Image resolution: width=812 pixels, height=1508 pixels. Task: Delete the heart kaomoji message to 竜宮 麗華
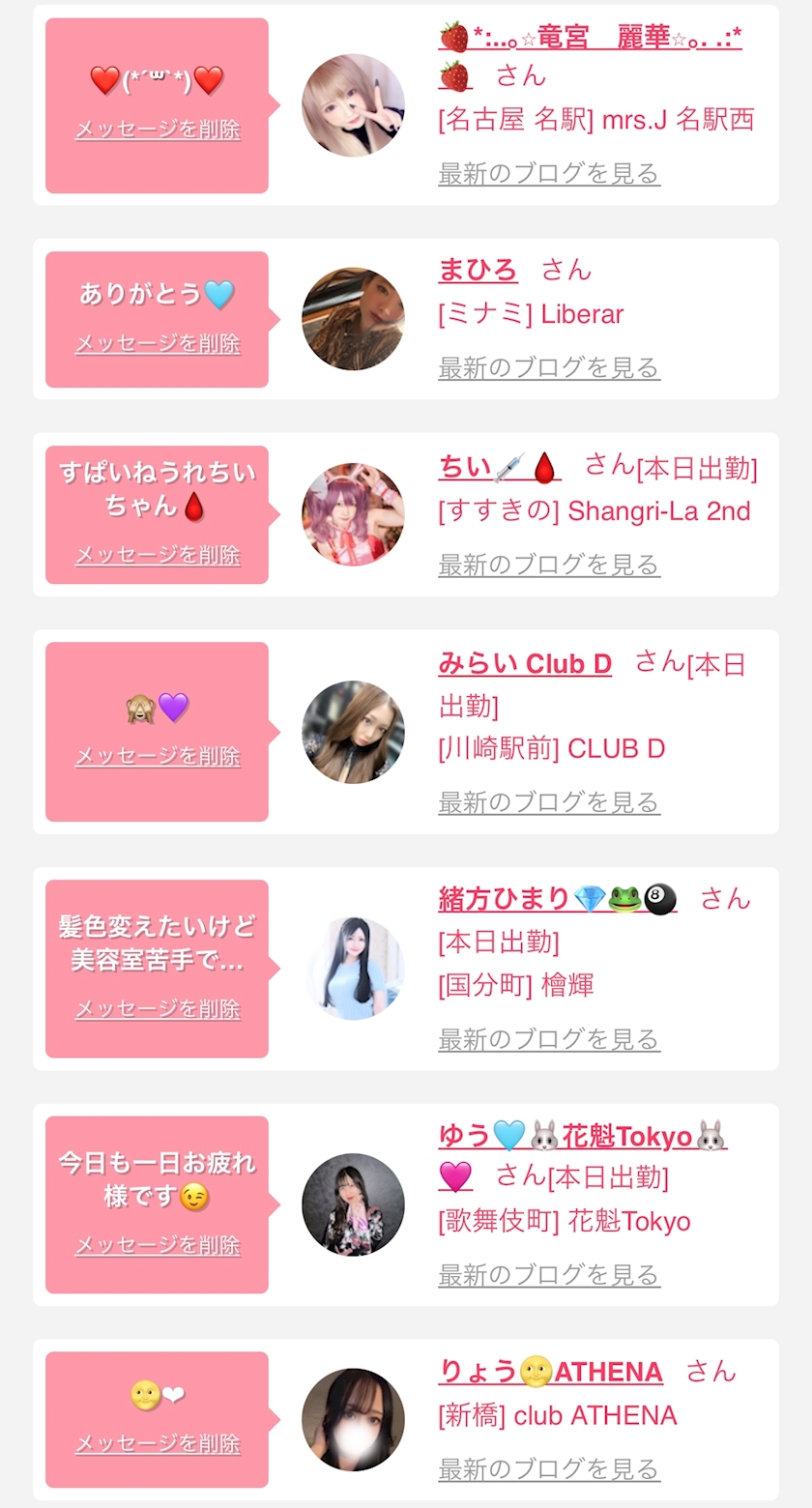(158, 130)
